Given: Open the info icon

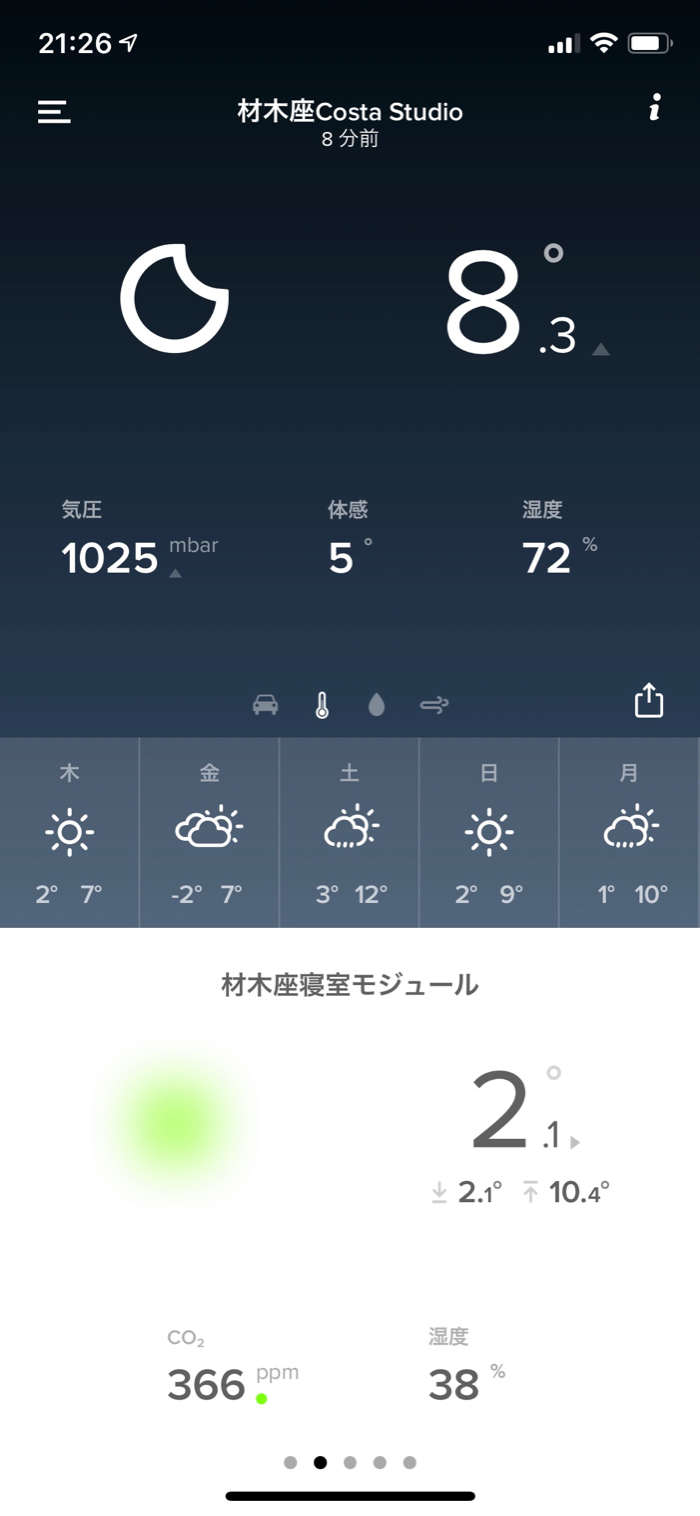Looking at the screenshot, I should click(x=655, y=108).
